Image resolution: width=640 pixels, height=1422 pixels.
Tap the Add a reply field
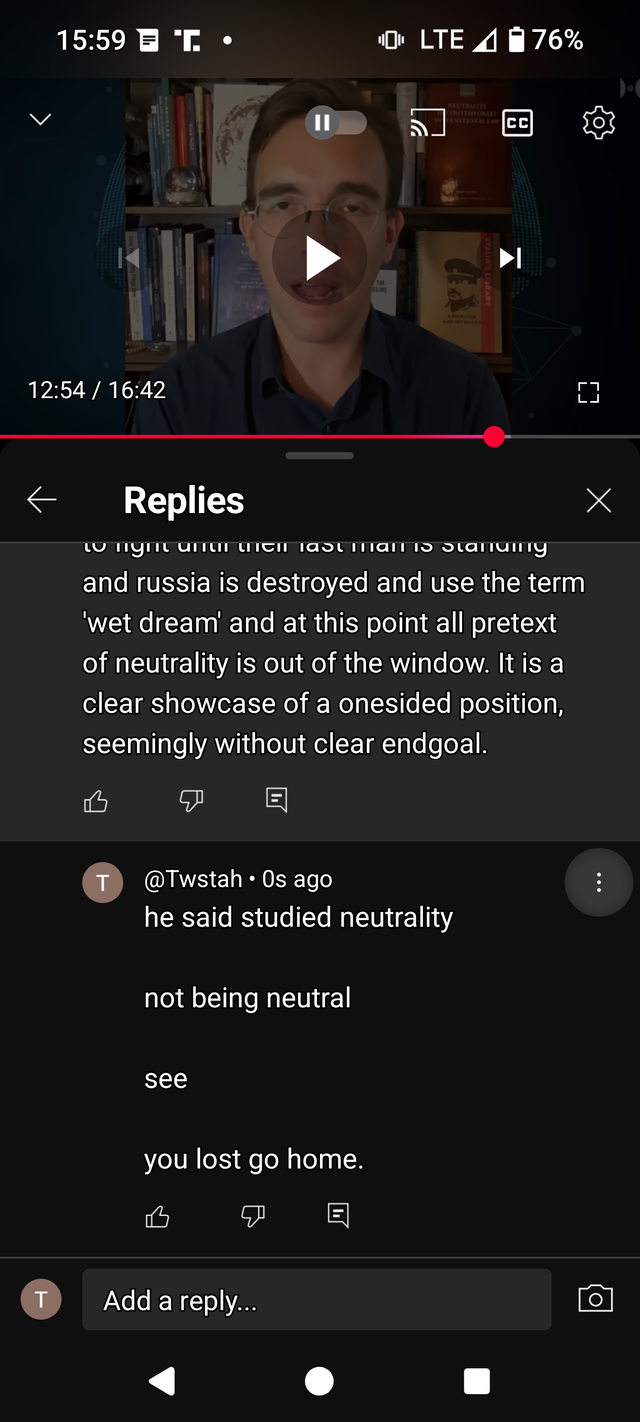click(x=316, y=1300)
